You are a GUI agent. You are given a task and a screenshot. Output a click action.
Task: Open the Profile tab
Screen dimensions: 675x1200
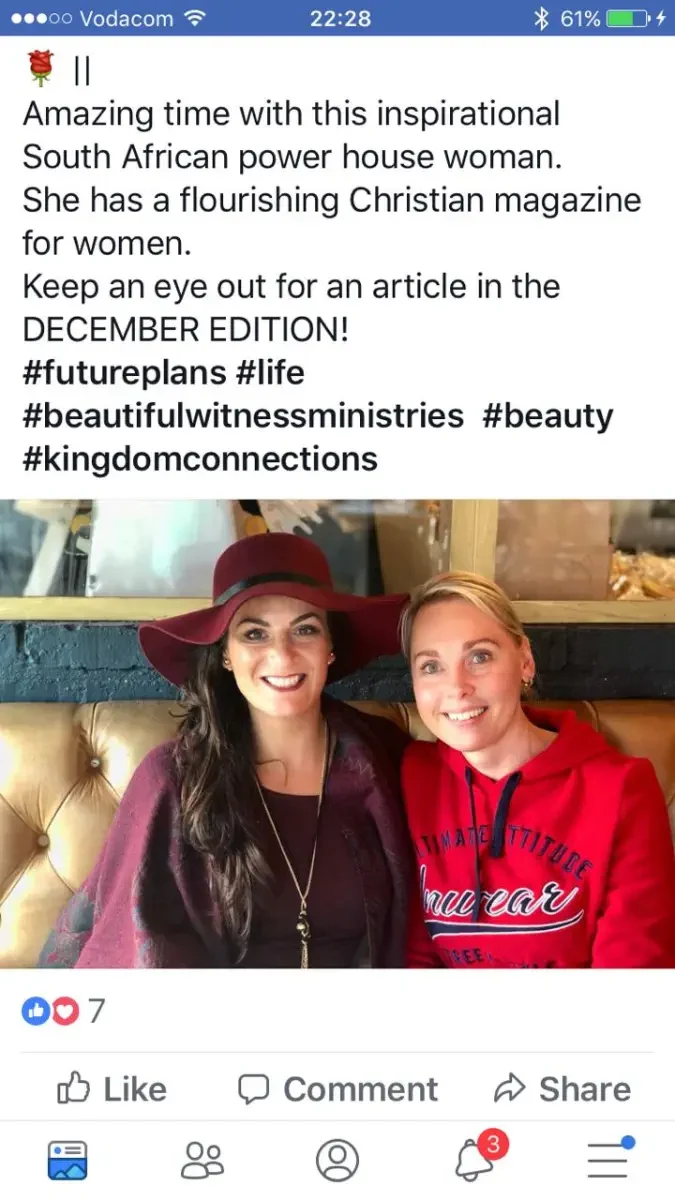point(337,1160)
